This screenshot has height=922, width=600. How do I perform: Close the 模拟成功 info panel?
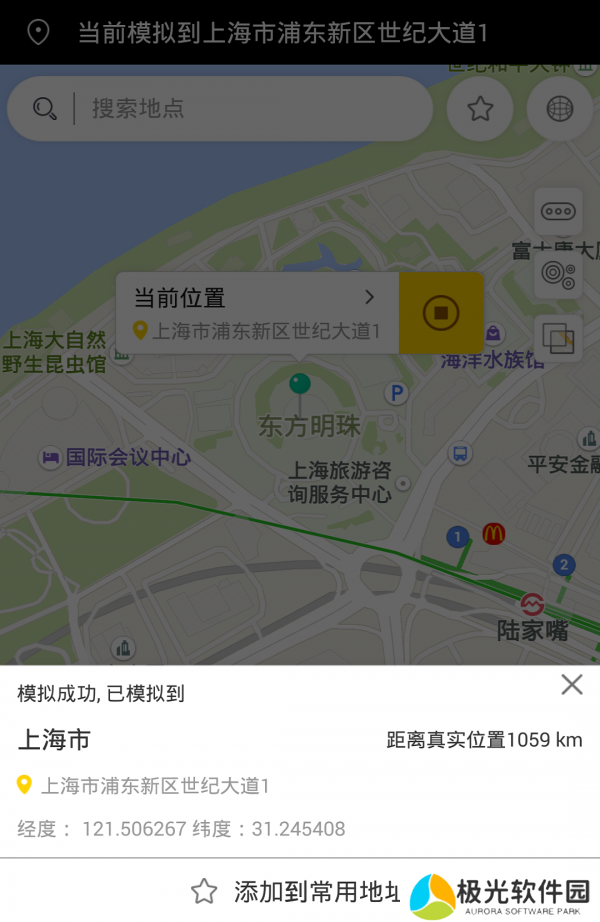[x=572, y=685]
